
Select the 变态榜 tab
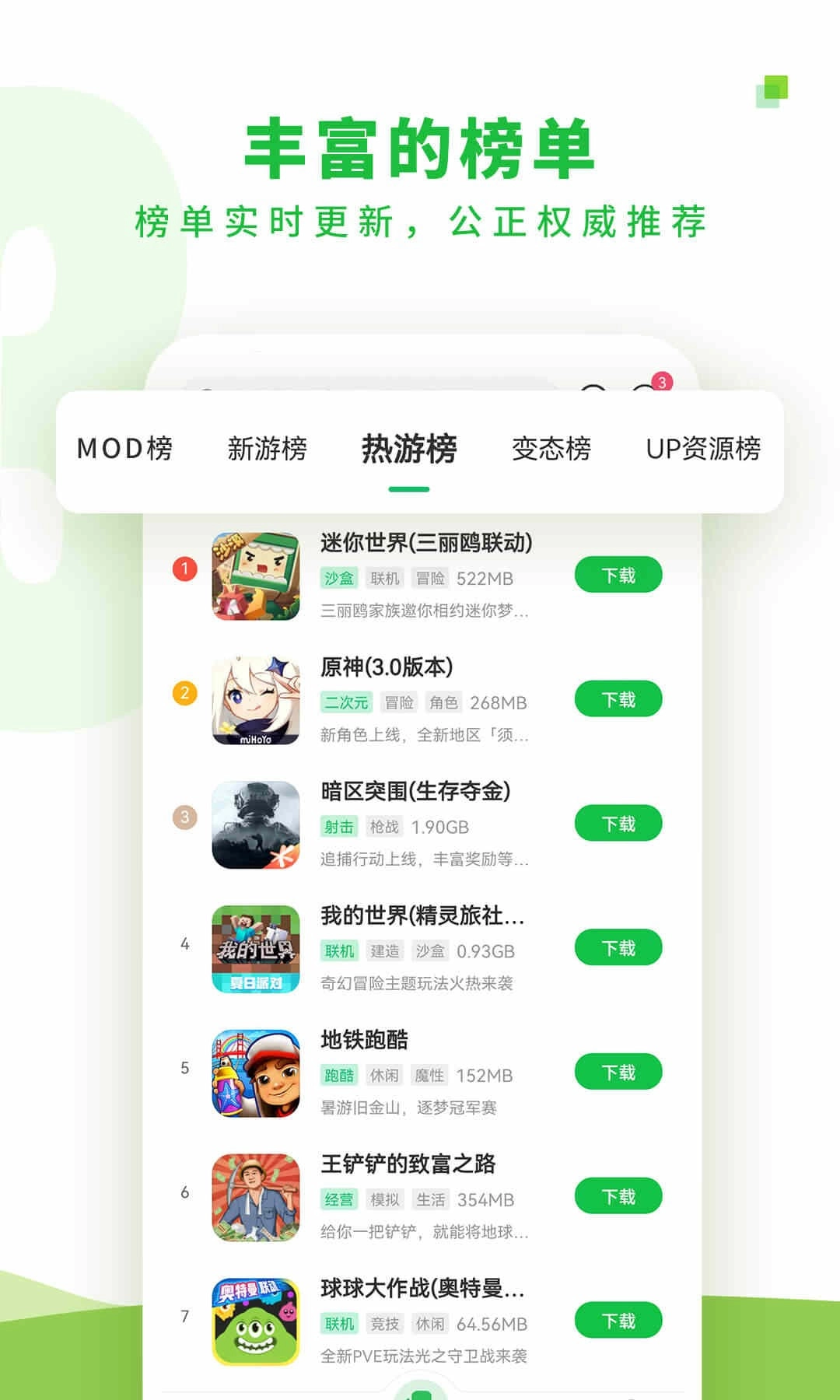coord(552,449)
